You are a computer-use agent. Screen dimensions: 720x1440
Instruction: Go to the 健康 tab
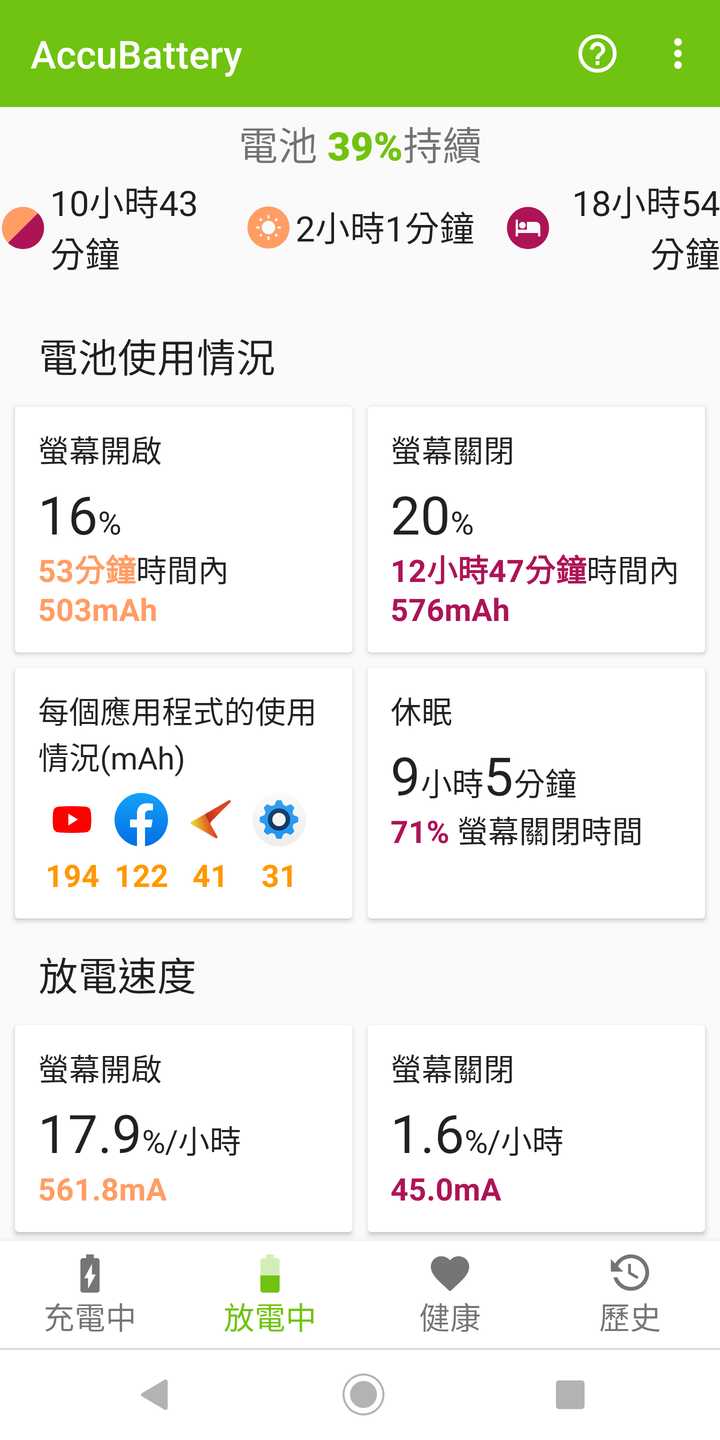point(450,1294)
